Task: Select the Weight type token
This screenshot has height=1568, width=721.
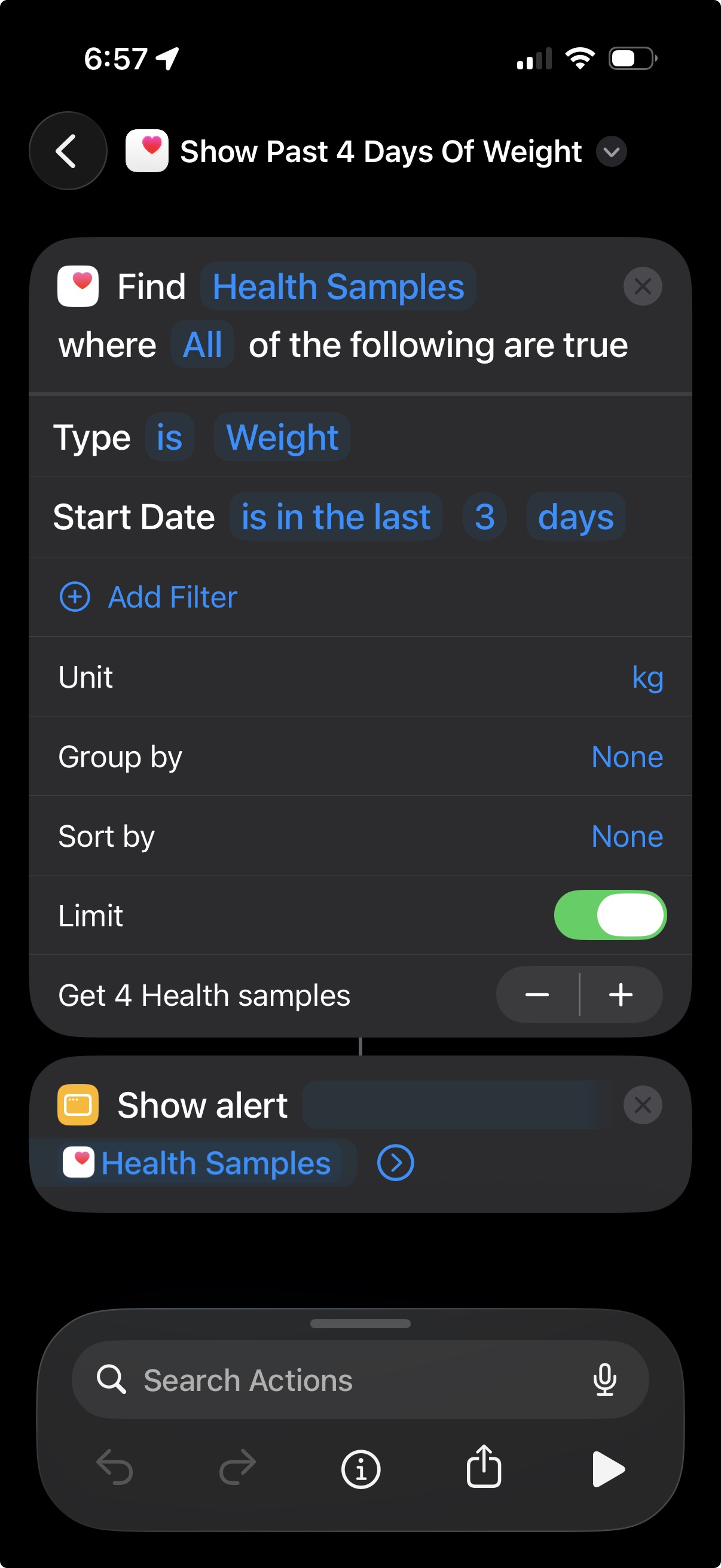Action: tap(282, 437)
